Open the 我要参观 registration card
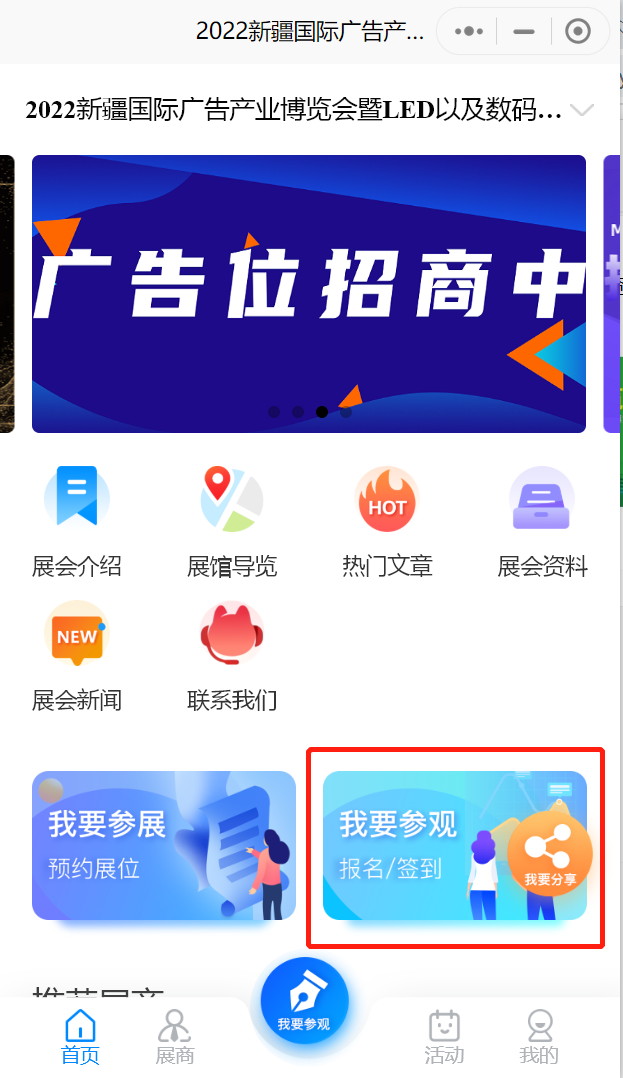Screen dimensions: 623x1078 (410, 845)
